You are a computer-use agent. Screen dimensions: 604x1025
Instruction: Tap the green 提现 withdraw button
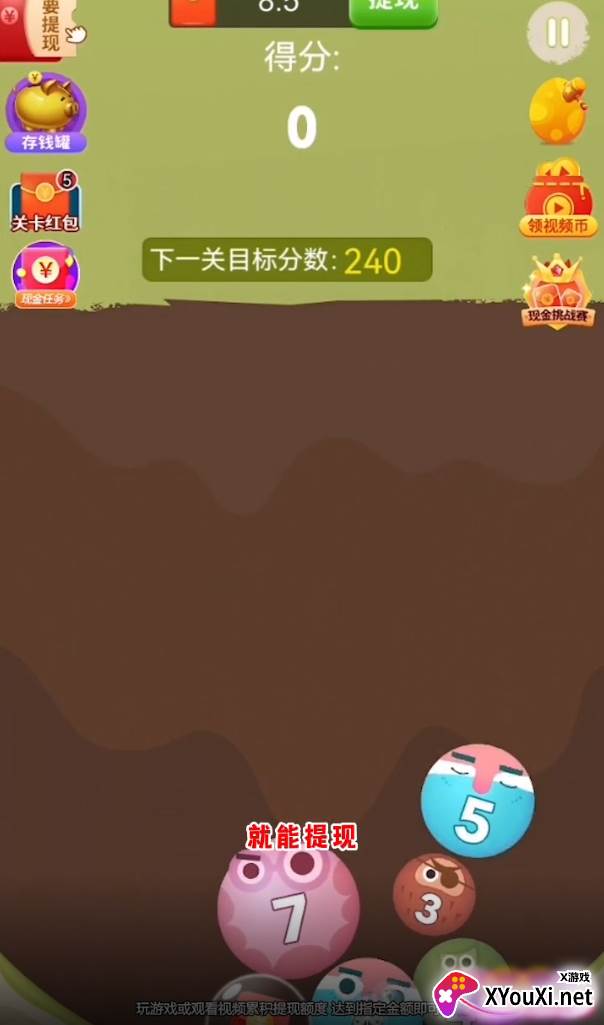coord(393,11)
